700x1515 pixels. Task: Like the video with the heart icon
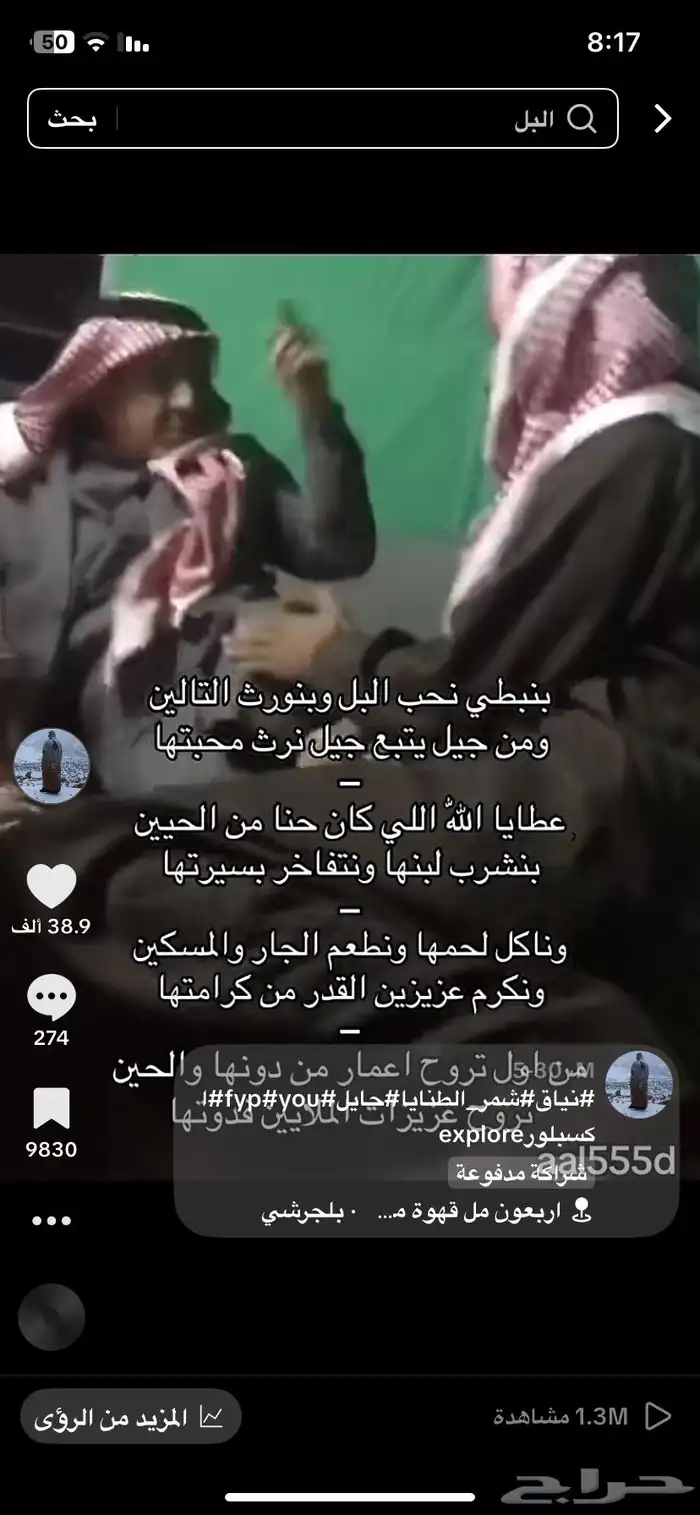(x=51, y=886)
